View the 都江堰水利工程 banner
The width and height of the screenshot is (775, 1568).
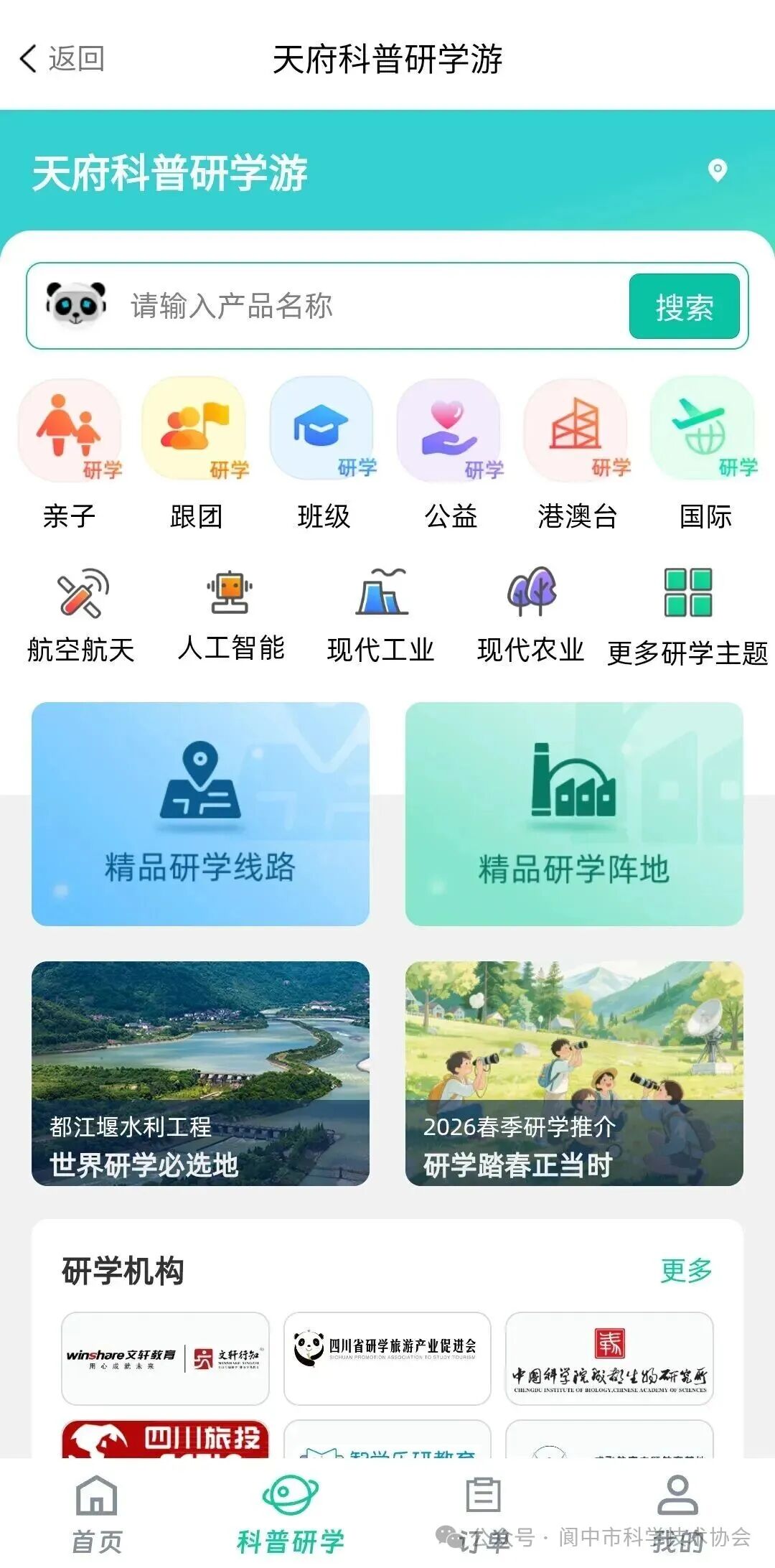(x=200, y=1073)
